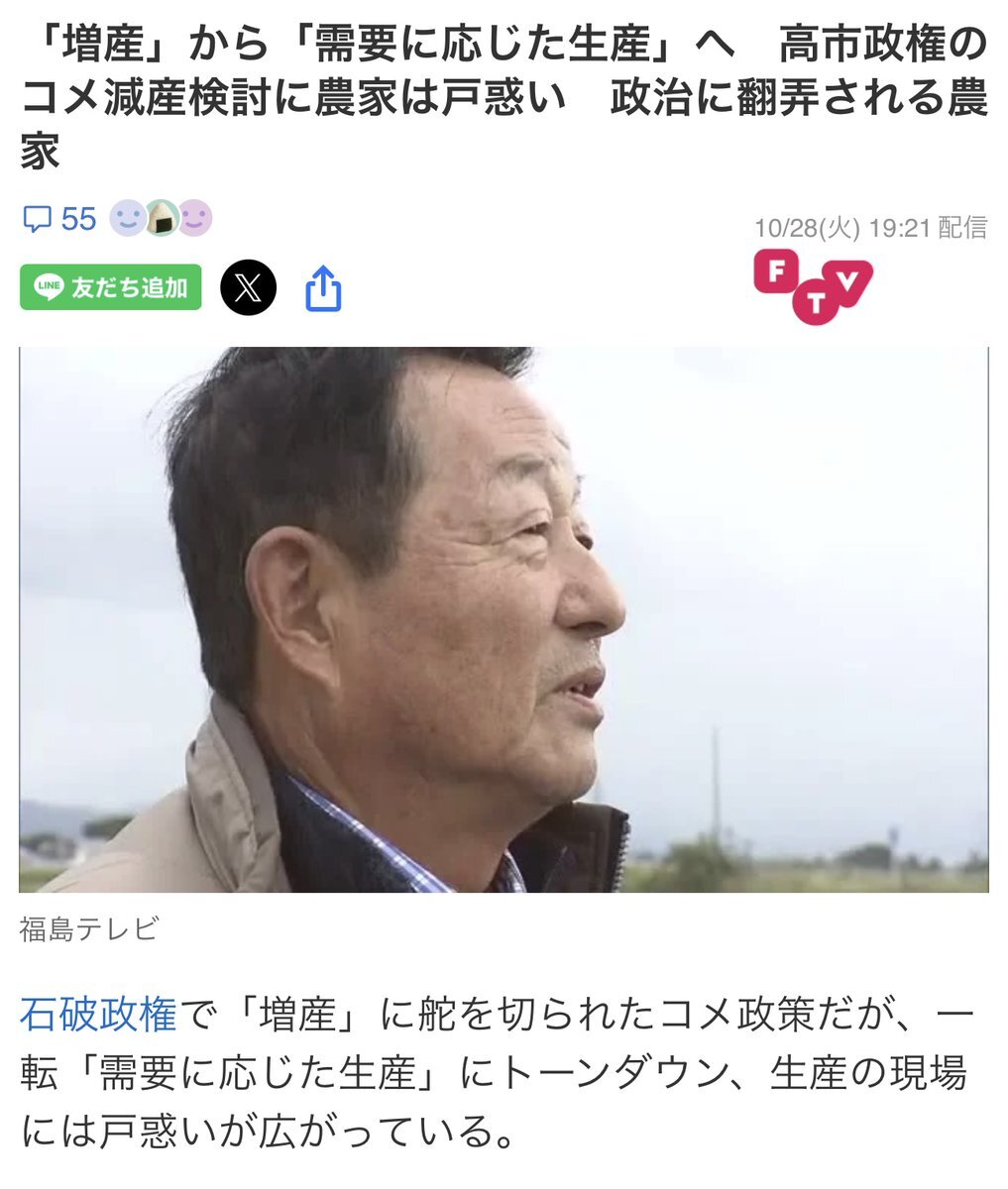Open the 55 comments

[x=58, y=218]
